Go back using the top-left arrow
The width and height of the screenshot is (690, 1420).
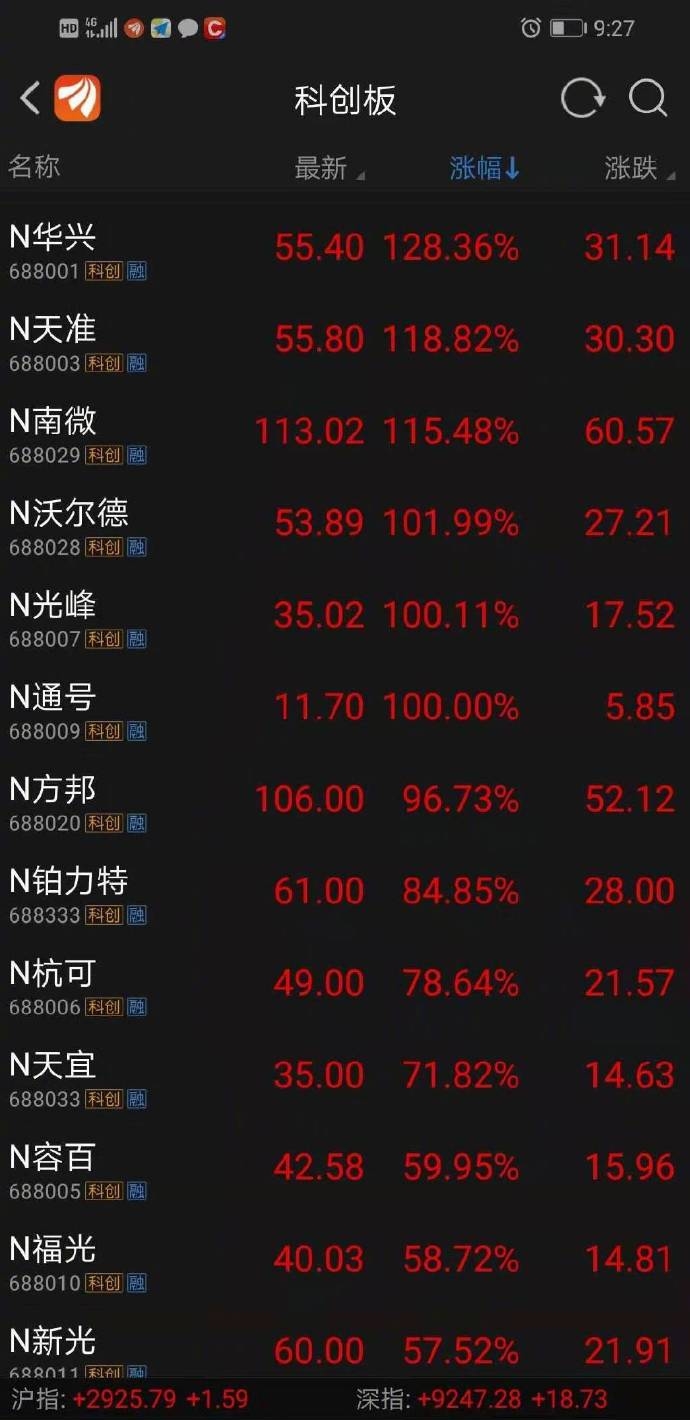[x=30, y=99]
